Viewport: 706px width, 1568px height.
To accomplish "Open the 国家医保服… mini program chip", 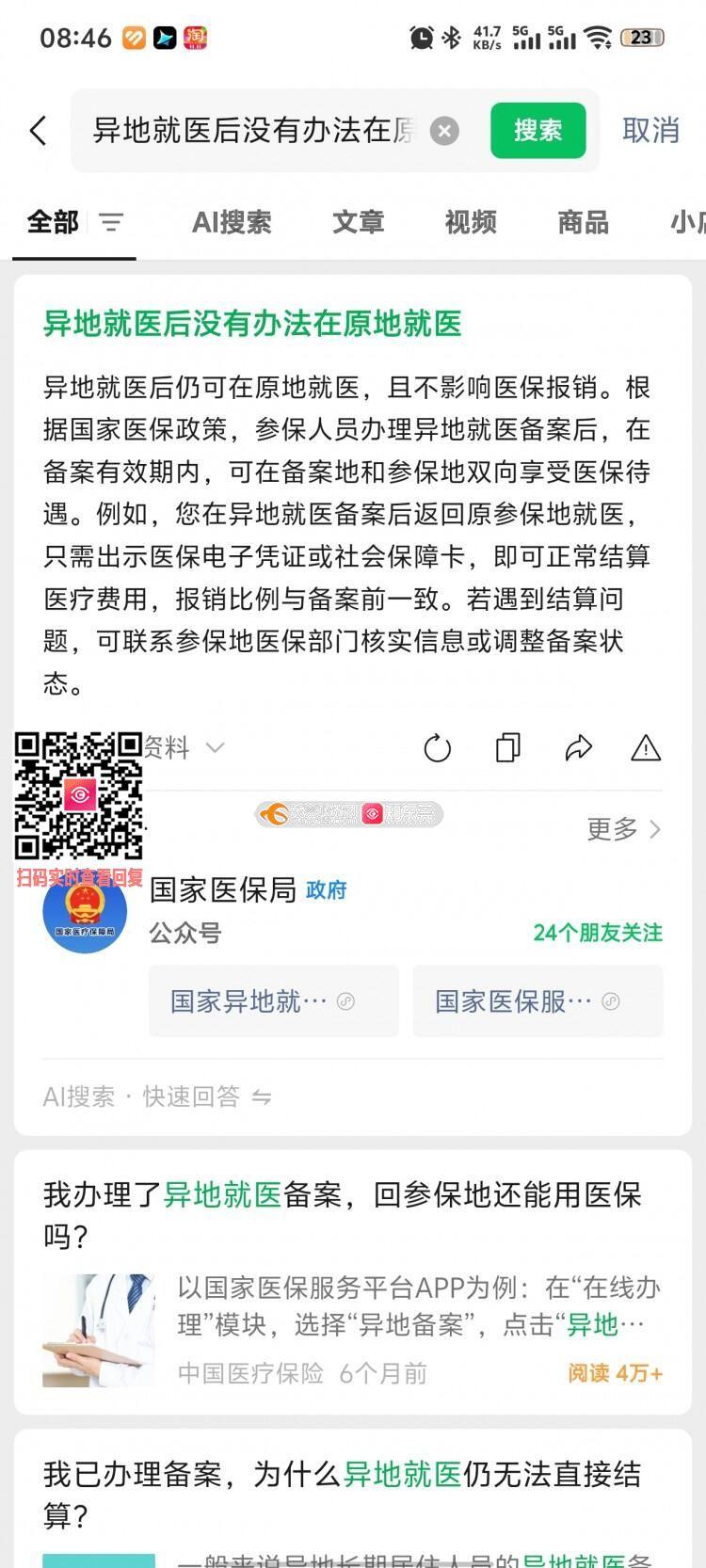I will 538,1001.
